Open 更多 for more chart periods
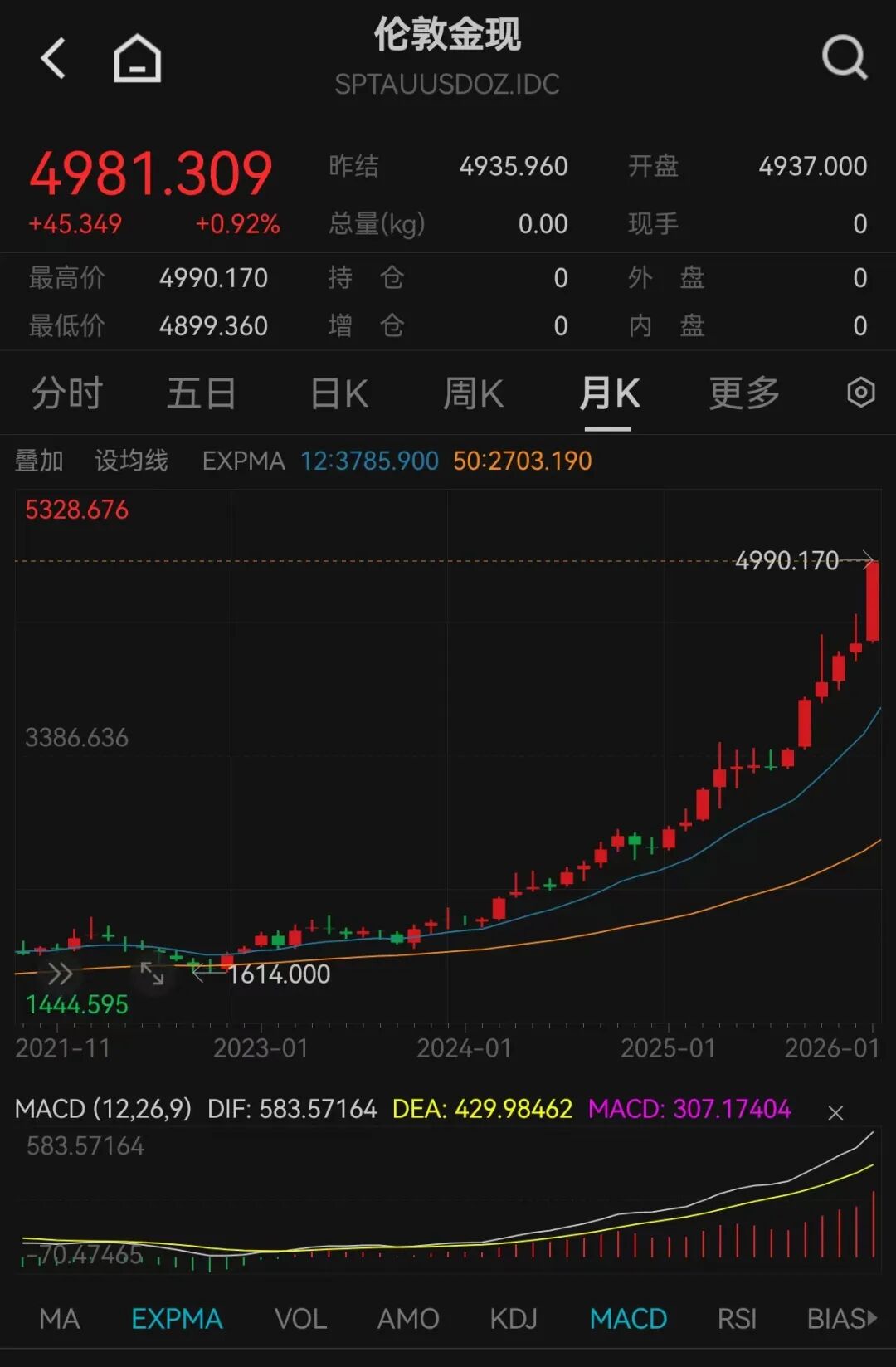 tap(743, 392)
